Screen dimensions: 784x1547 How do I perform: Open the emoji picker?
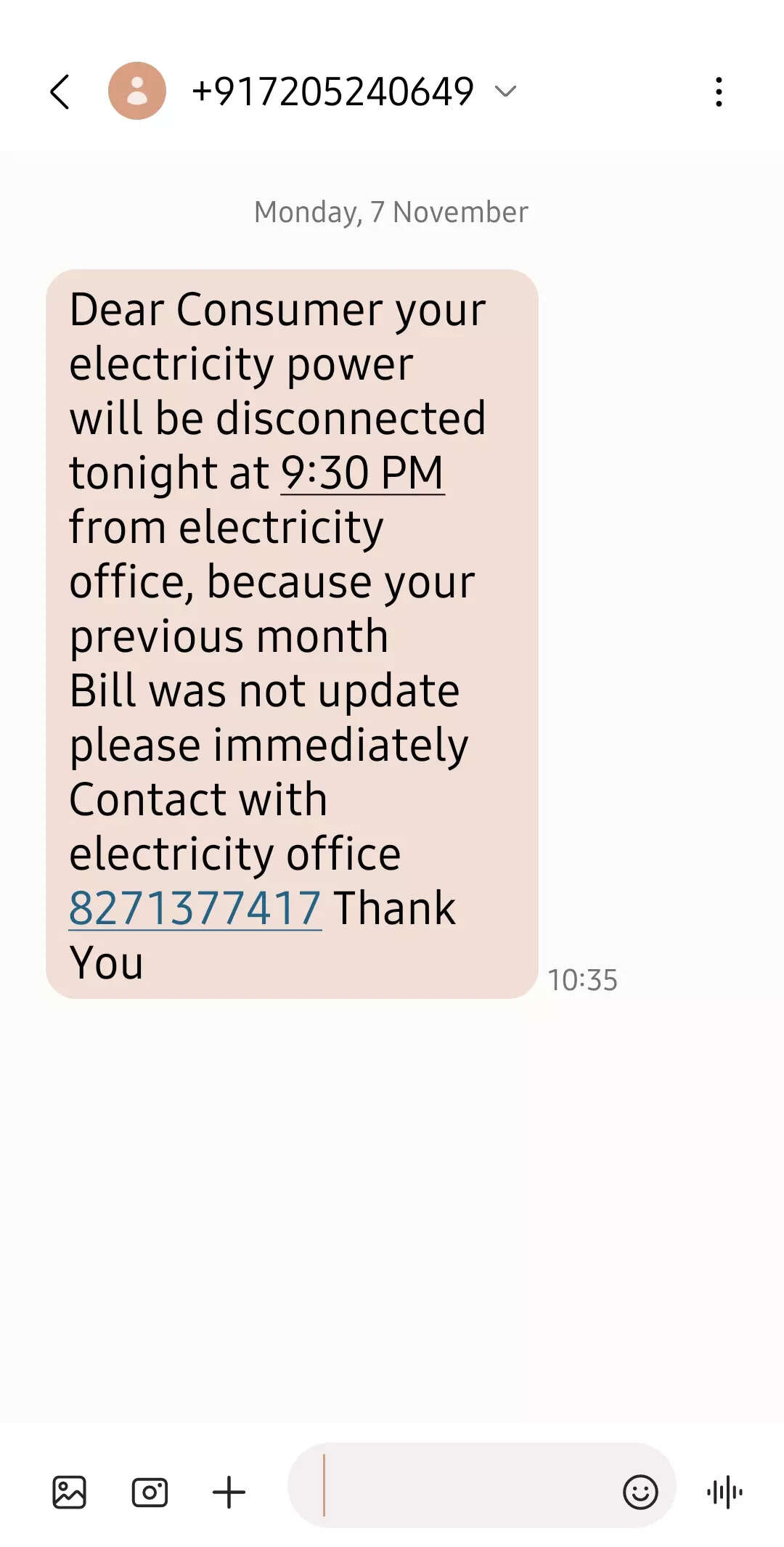[x=640, y=1493]
